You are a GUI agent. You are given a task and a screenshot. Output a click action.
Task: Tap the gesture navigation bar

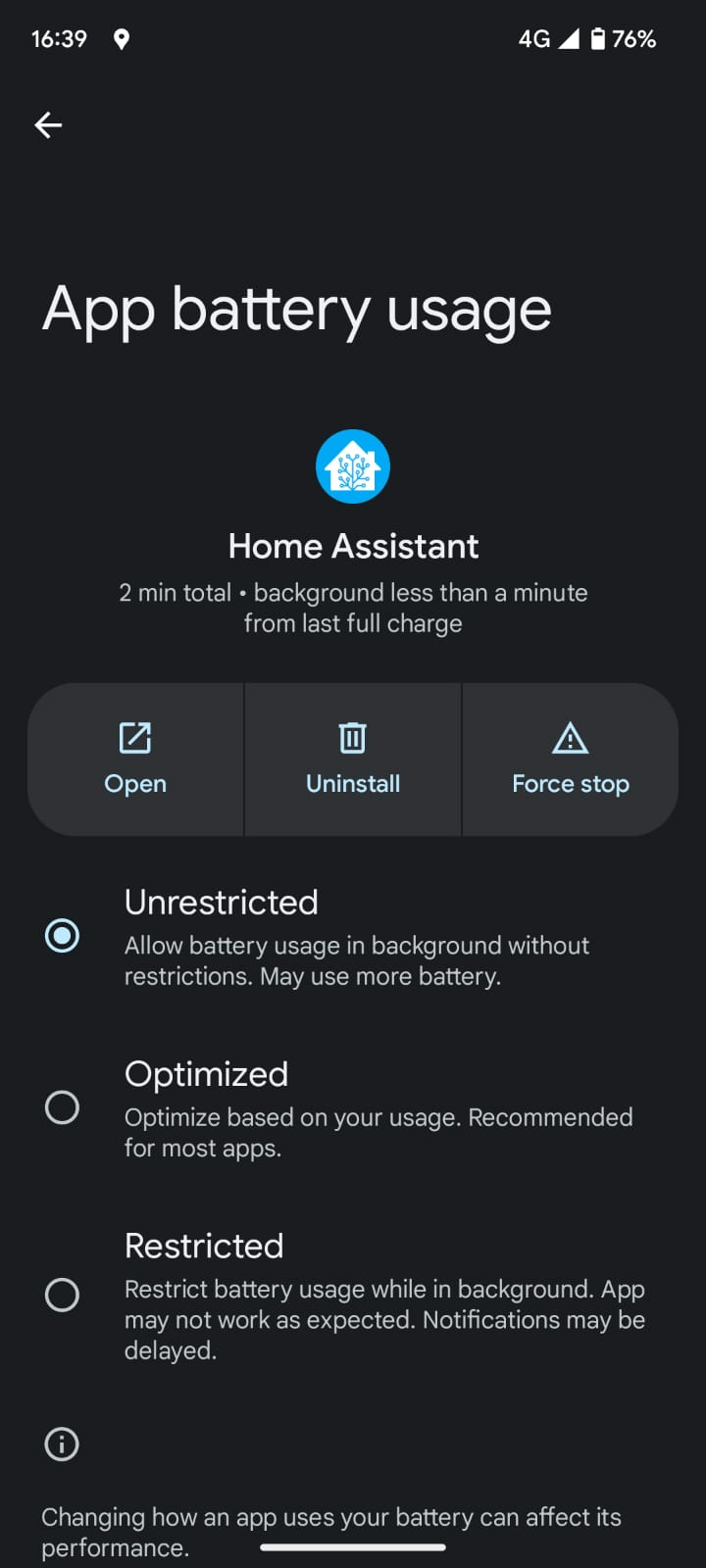click(x=353, y=1548)
